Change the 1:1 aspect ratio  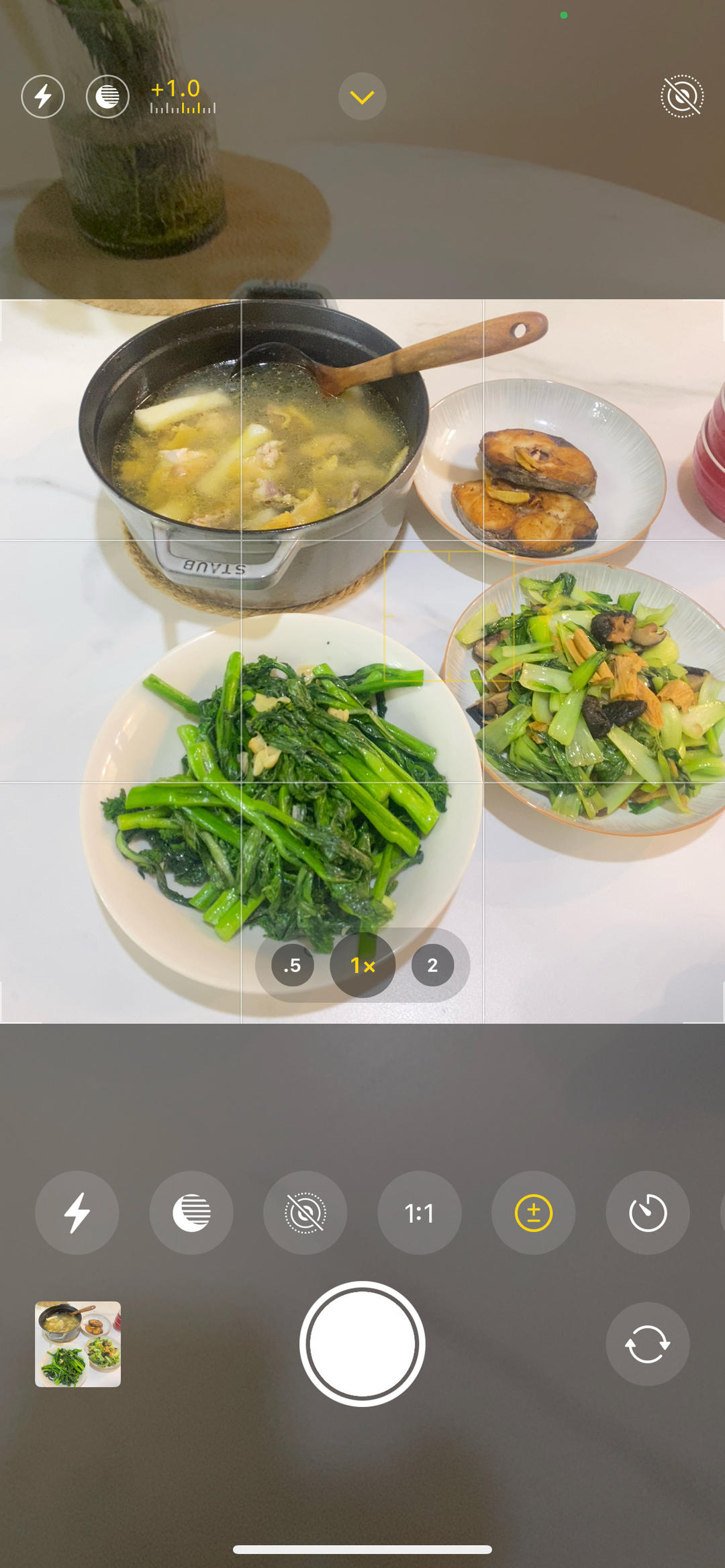(420, 1212)
